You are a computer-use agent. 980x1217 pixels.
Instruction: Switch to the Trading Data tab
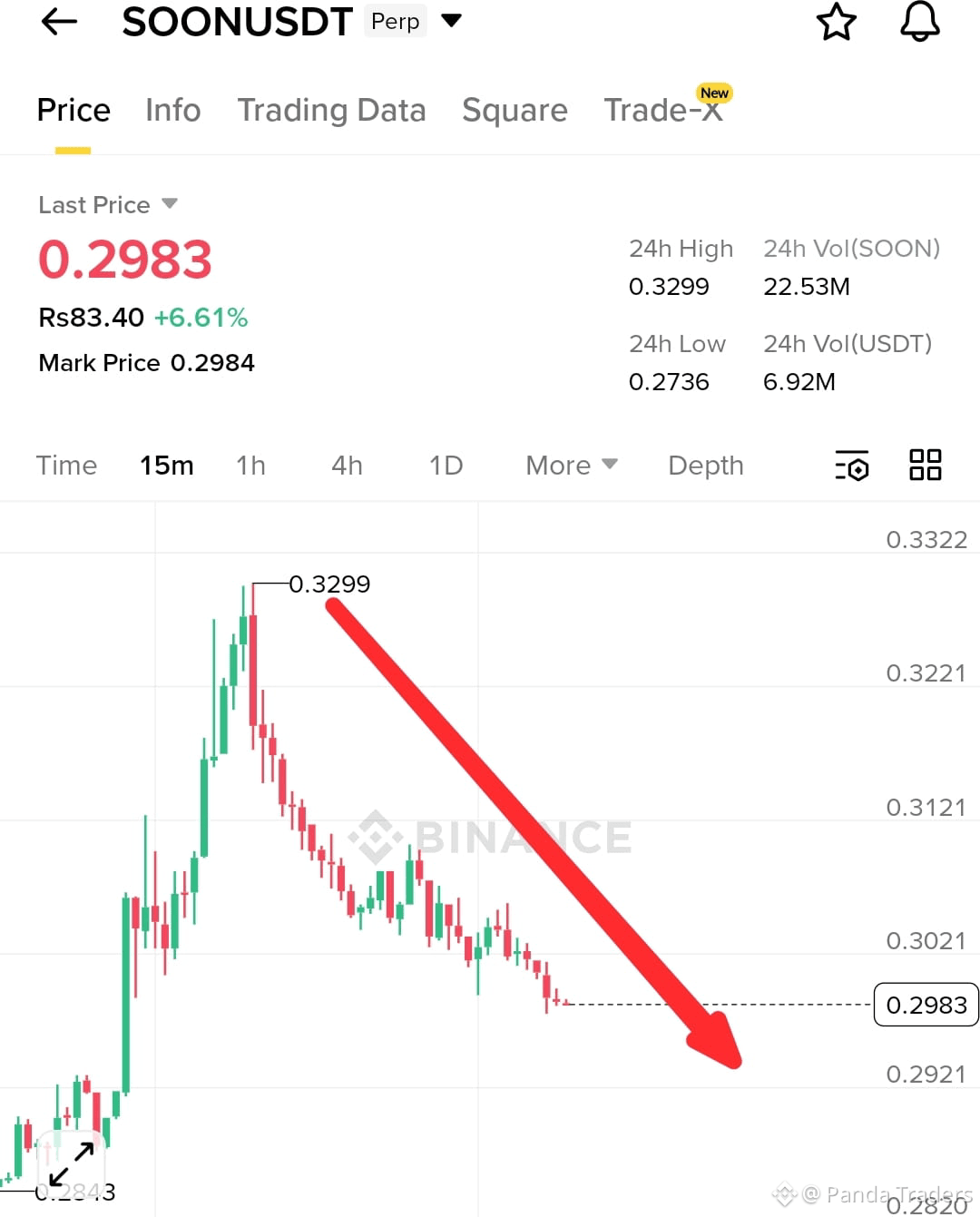click(x=332, y=110)
